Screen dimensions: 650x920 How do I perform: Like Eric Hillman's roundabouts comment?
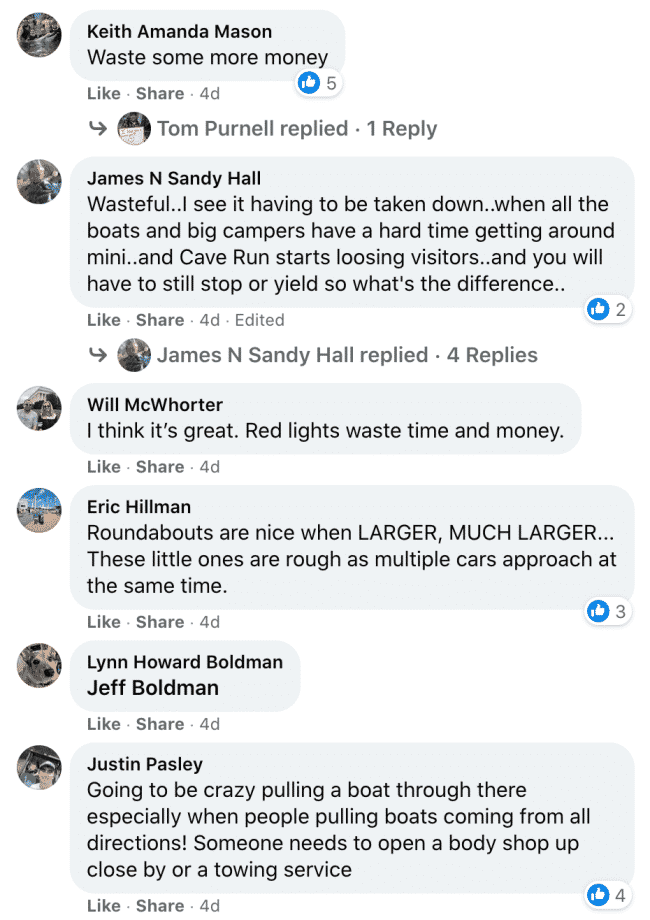pos(103,622)
